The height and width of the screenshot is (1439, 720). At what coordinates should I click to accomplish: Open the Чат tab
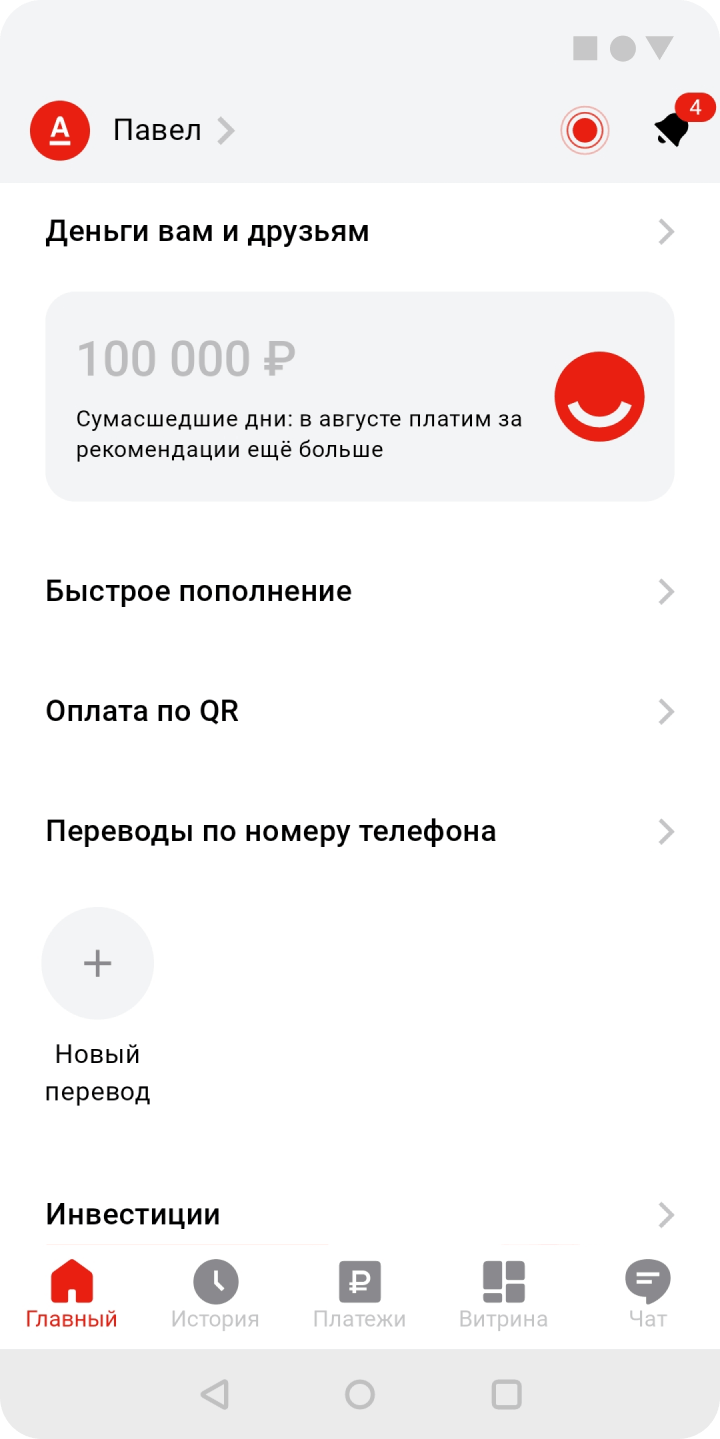[x=647, y=1295]
